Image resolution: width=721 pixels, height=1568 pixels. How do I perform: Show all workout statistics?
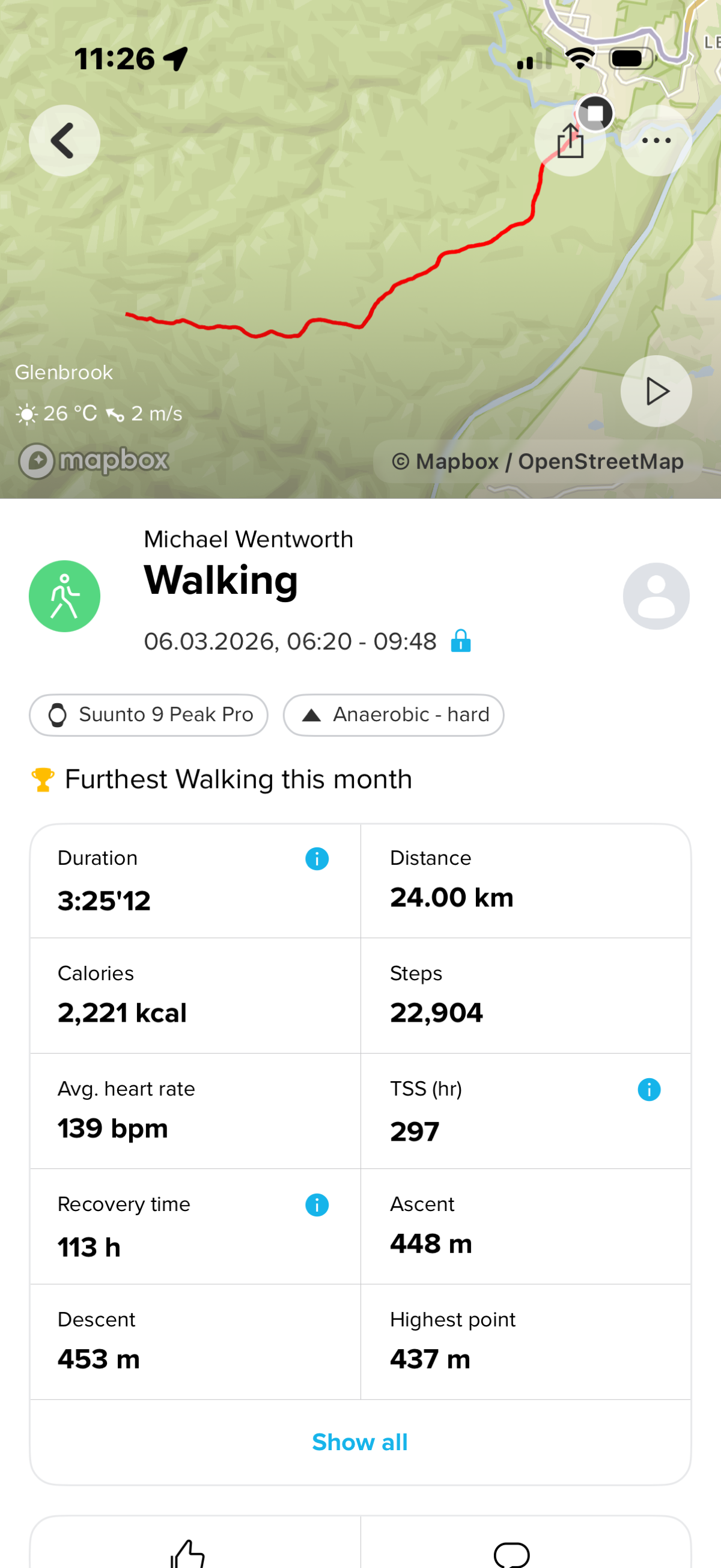[359, 1442]
